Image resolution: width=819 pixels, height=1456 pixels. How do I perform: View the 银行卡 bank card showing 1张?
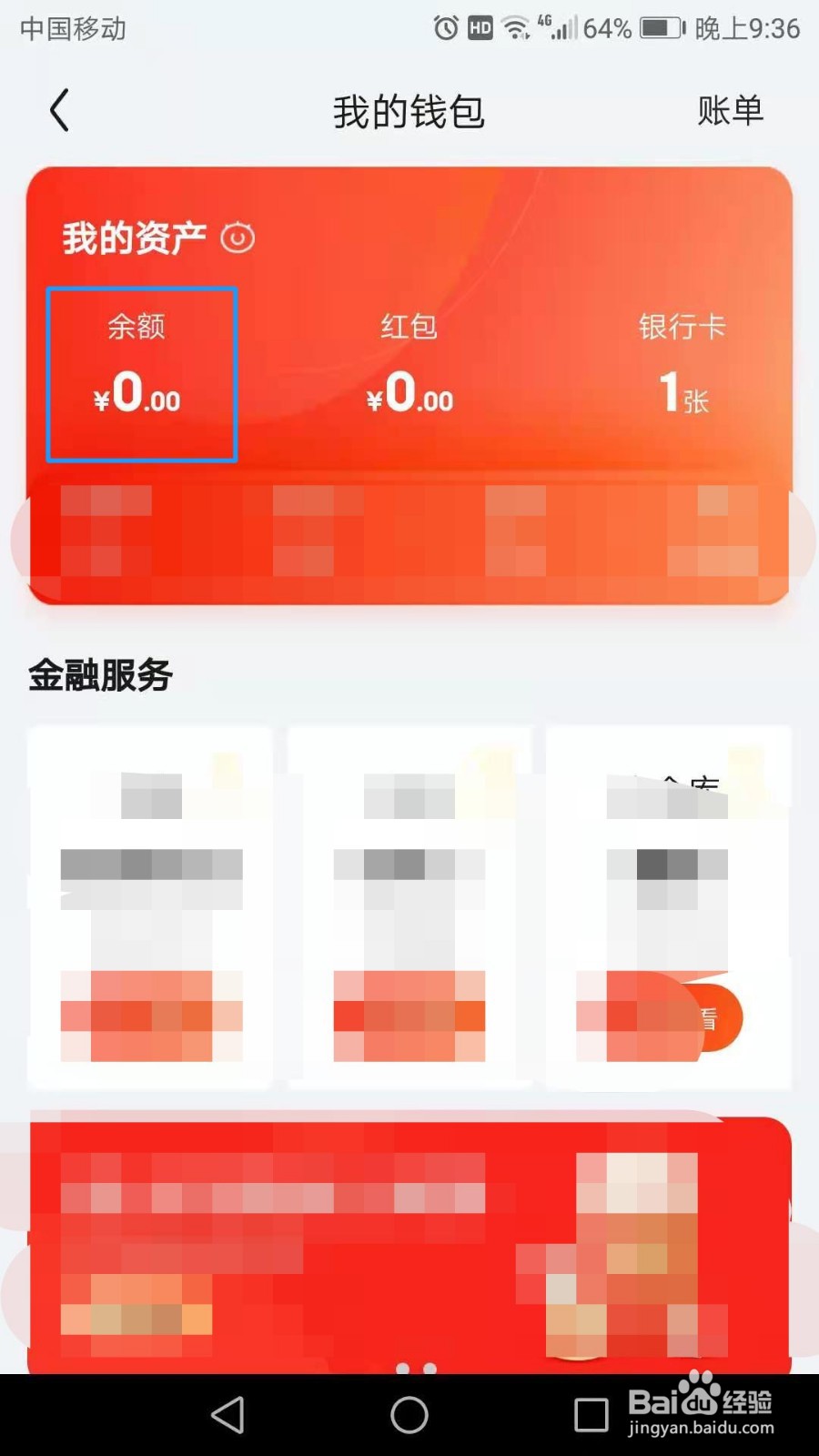click(682, 364)
